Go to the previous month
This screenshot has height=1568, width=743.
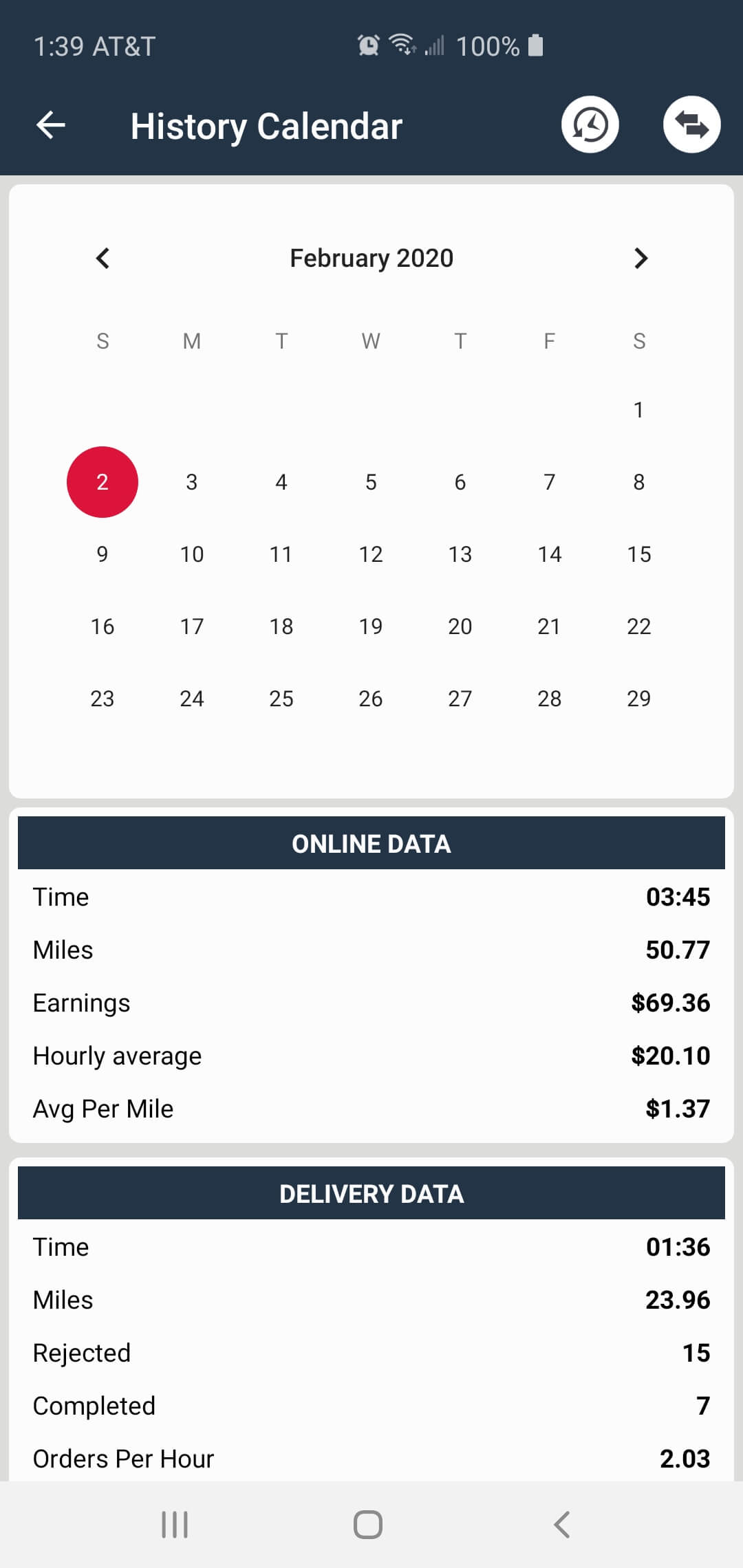coord(103,259)
